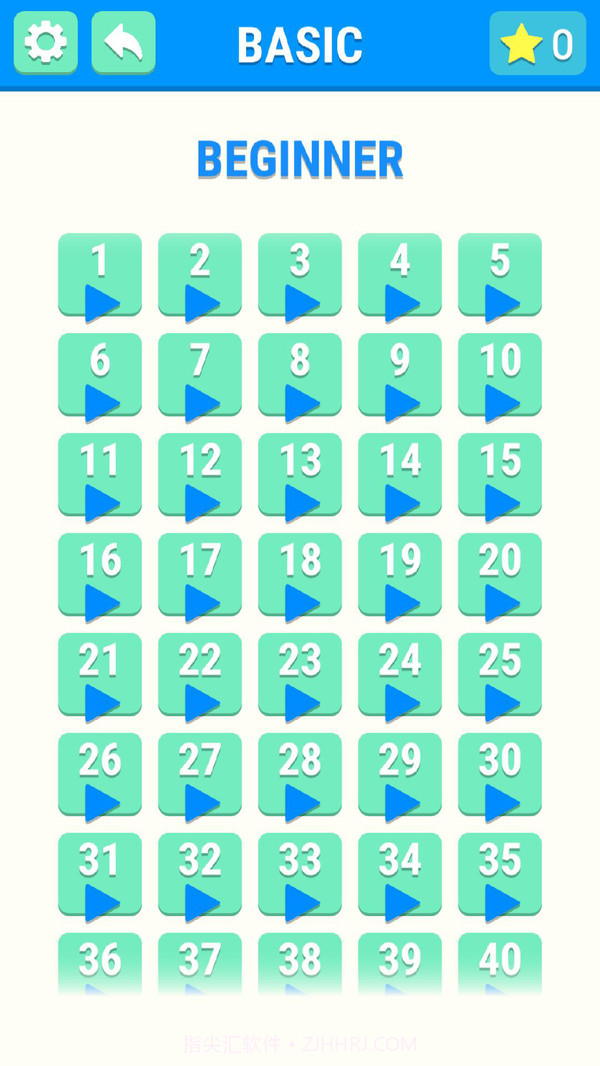Image resolution: width=600 pixels, height=1066 pixels.
Task: Open level 17
Action: (200, 575)
